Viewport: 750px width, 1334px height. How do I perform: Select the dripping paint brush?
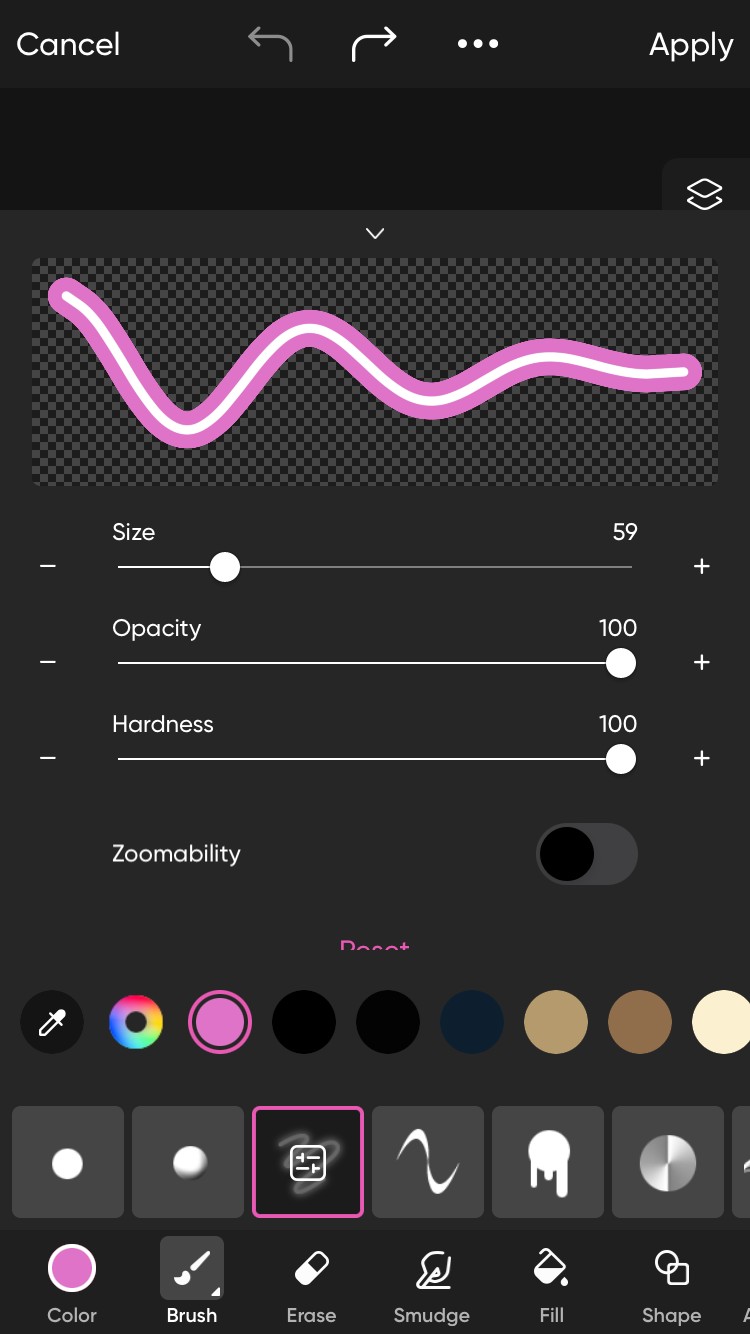[x=548, y=1162]
